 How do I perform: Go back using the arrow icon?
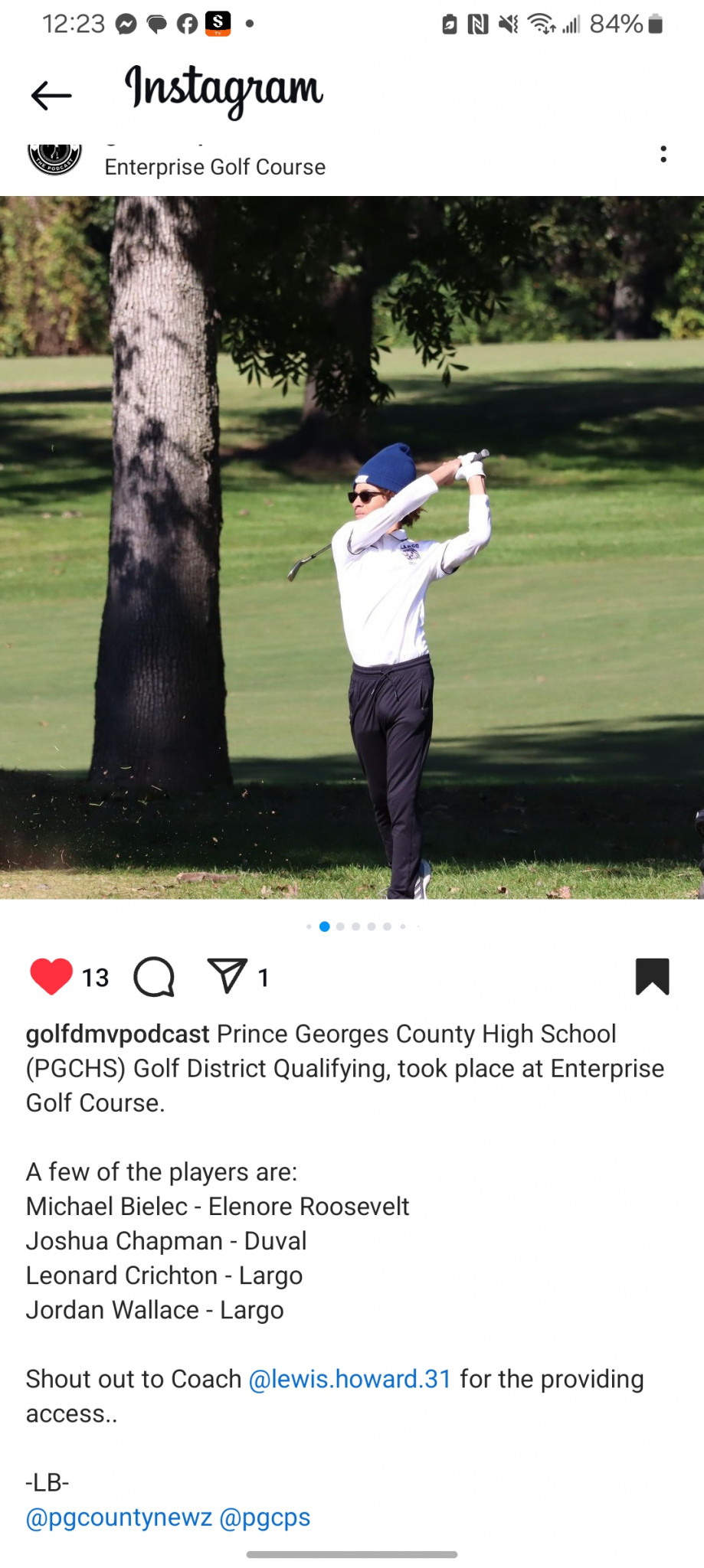point(51,96)
